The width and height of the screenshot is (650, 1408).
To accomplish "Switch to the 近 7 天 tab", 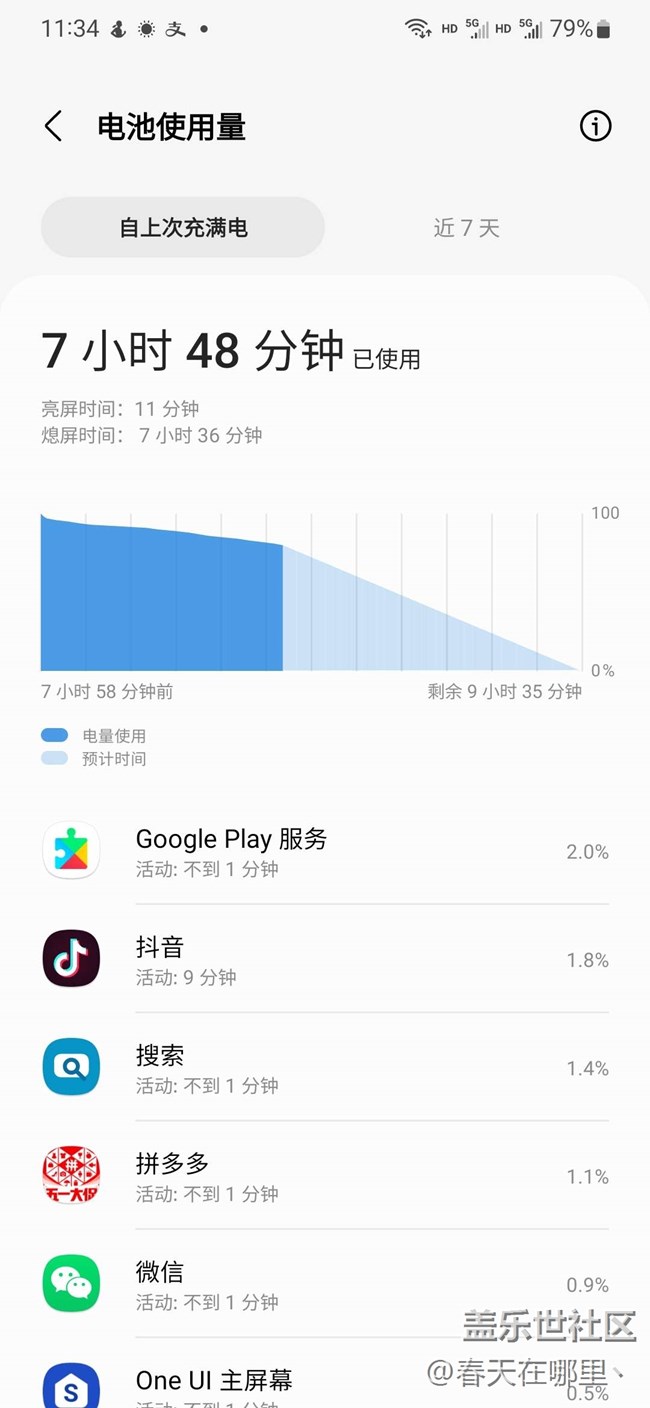I will click(466, 228).
